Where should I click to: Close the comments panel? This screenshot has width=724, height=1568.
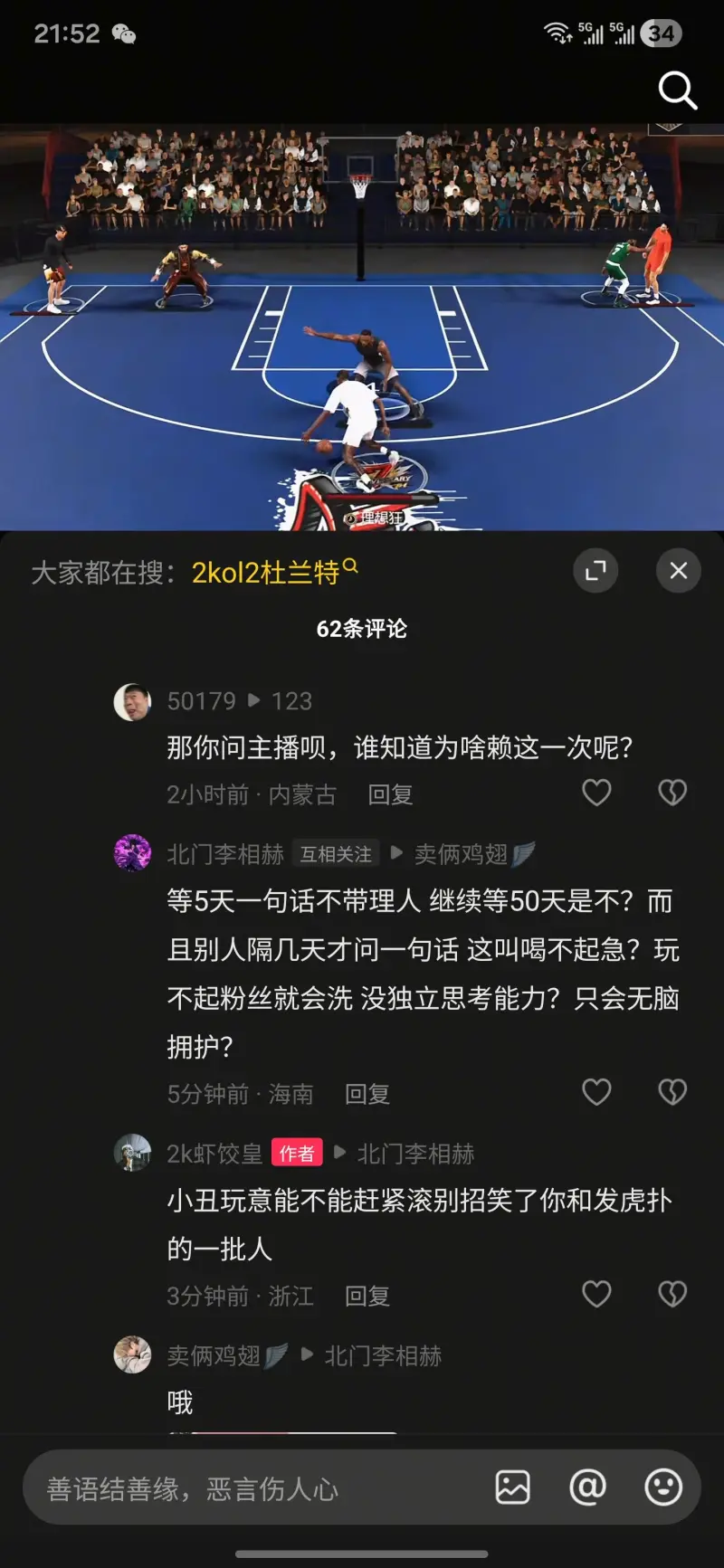click(x=678, y=571)
